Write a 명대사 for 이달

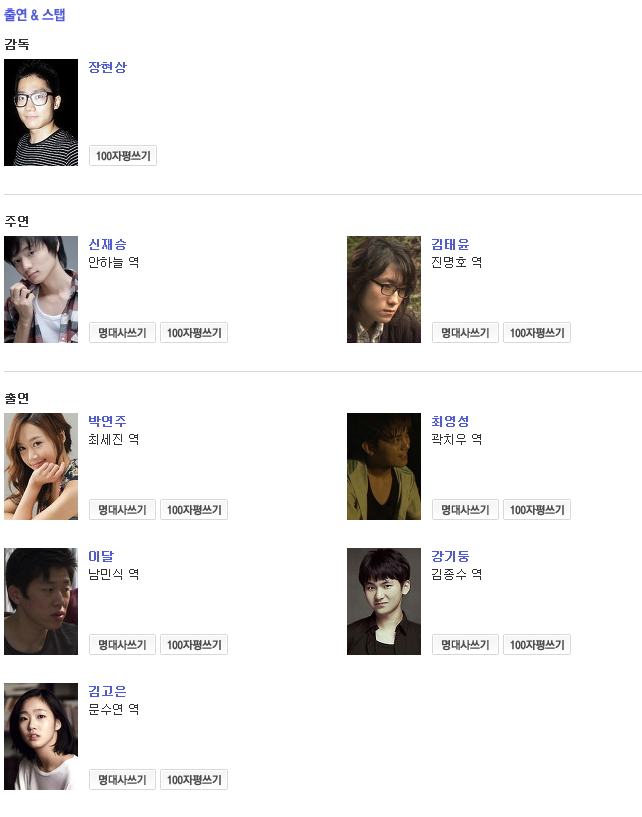pyautogui.click(x=122, y=645)
